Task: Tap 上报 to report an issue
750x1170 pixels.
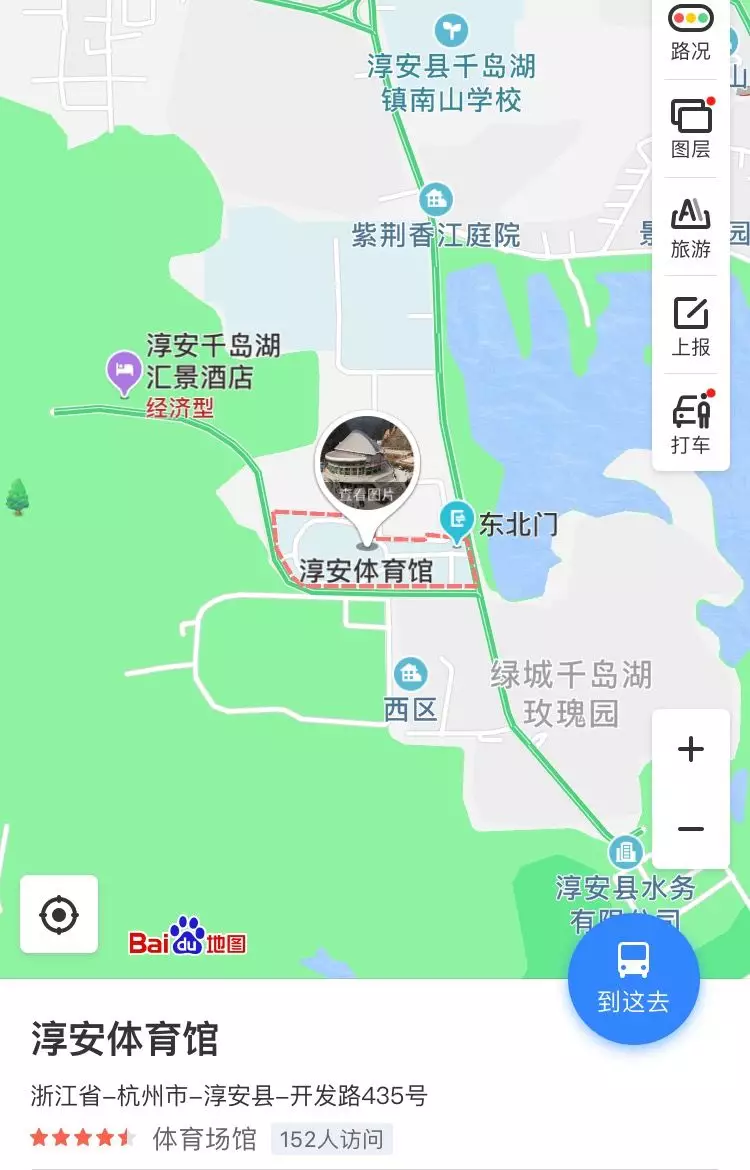Action: pos(691,325)
